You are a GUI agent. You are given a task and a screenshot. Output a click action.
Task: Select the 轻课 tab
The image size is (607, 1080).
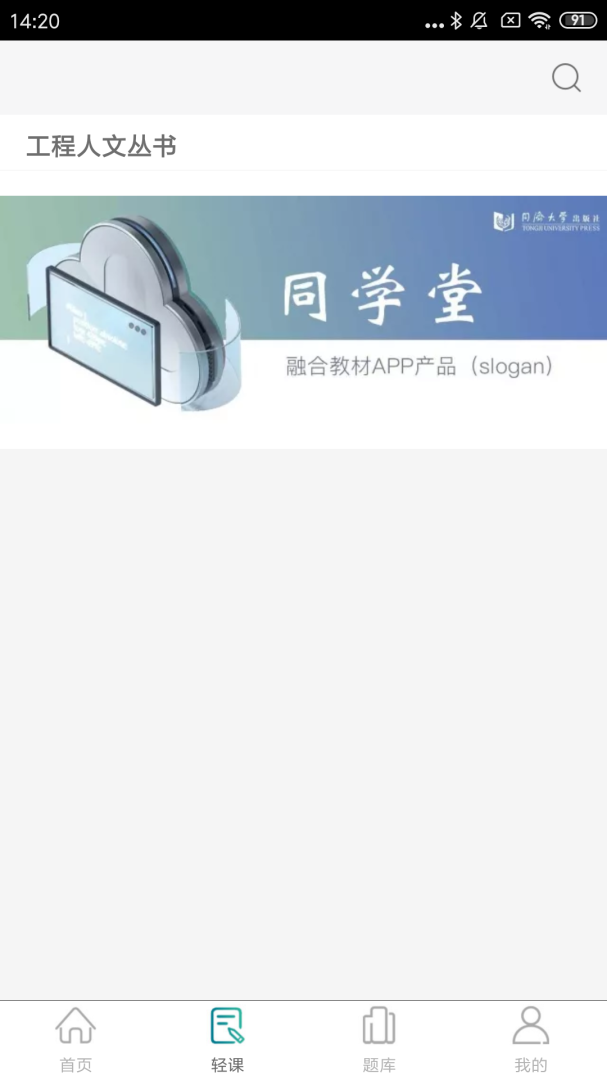click(x=228, y=1040)
